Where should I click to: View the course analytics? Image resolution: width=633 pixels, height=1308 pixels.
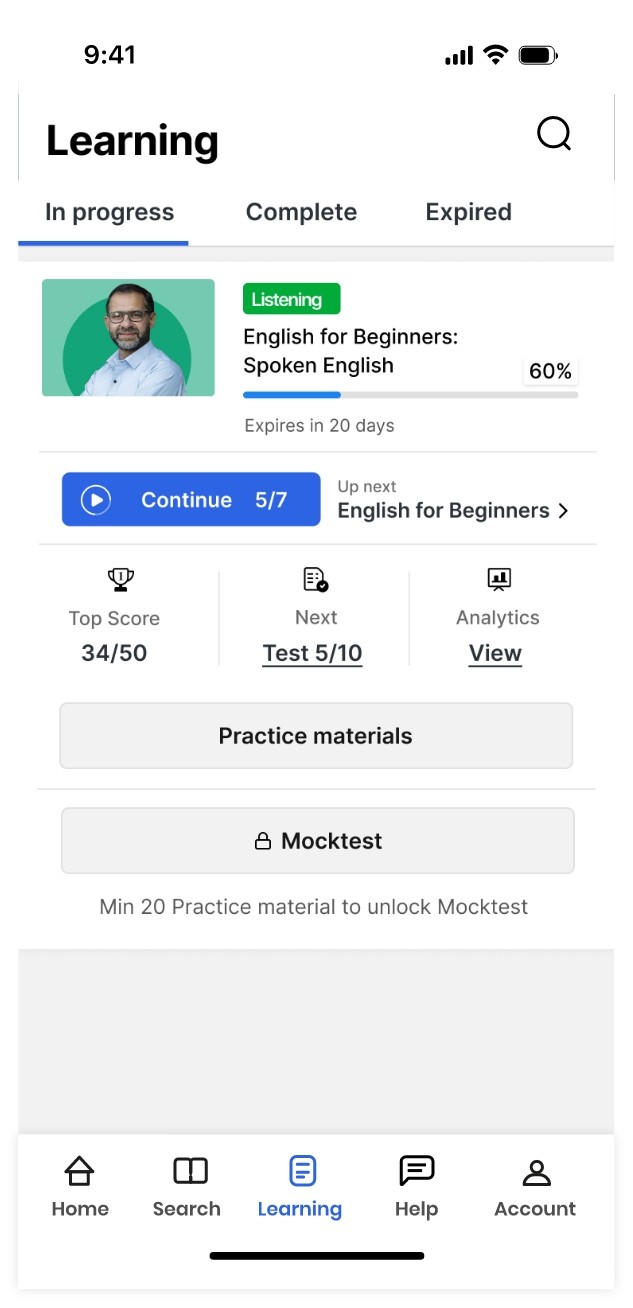pyautogui.click(x=495, y=653)
